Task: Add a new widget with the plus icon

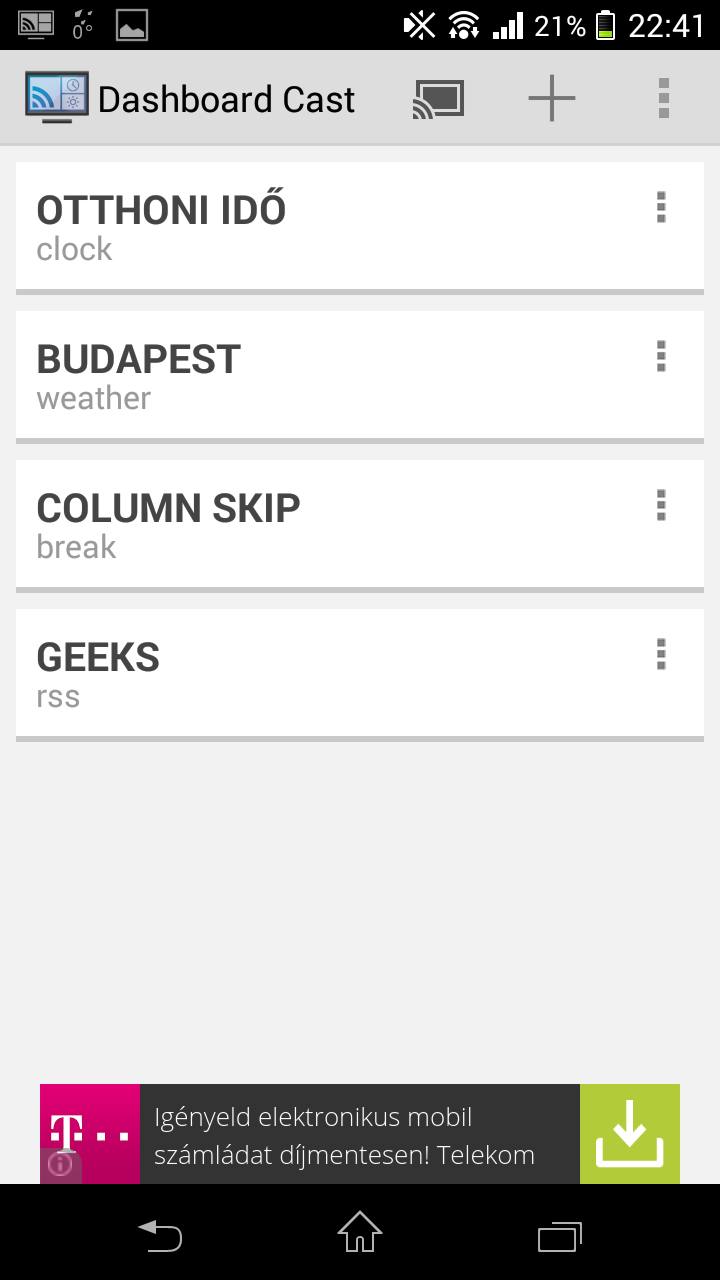Action: coord(551,99)
